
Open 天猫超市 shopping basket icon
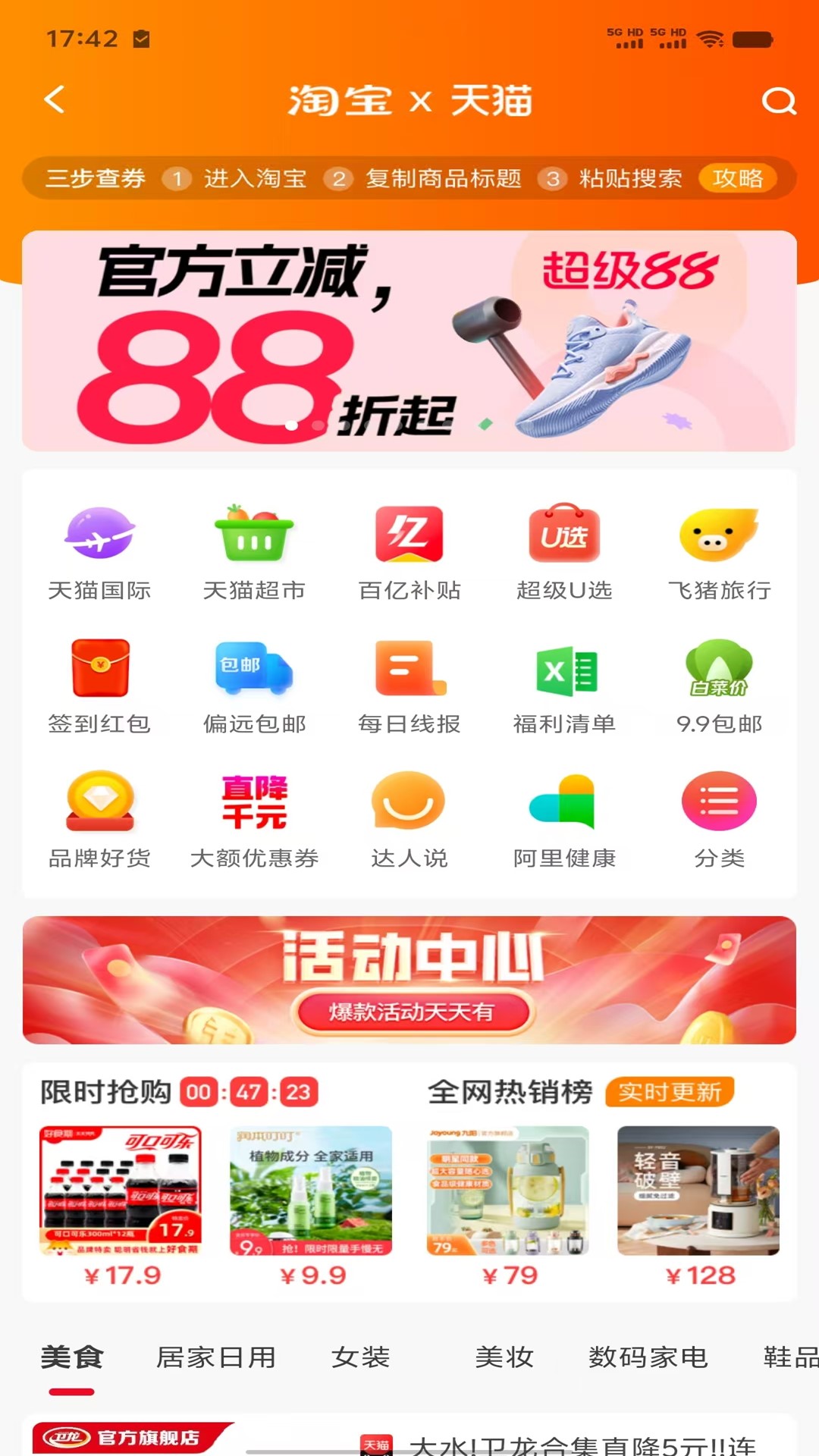(255, 535)
